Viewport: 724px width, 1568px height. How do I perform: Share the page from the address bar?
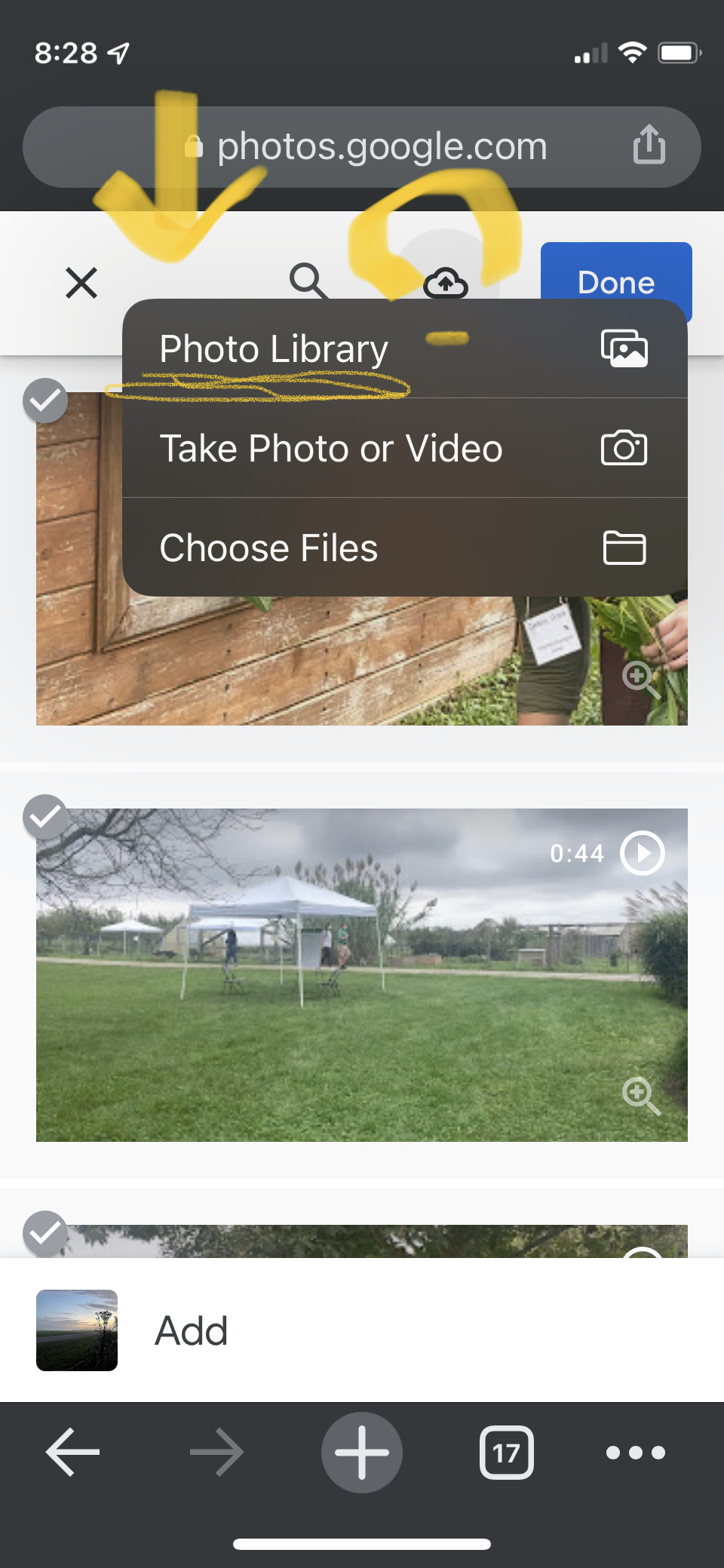[x=649, y=146]
